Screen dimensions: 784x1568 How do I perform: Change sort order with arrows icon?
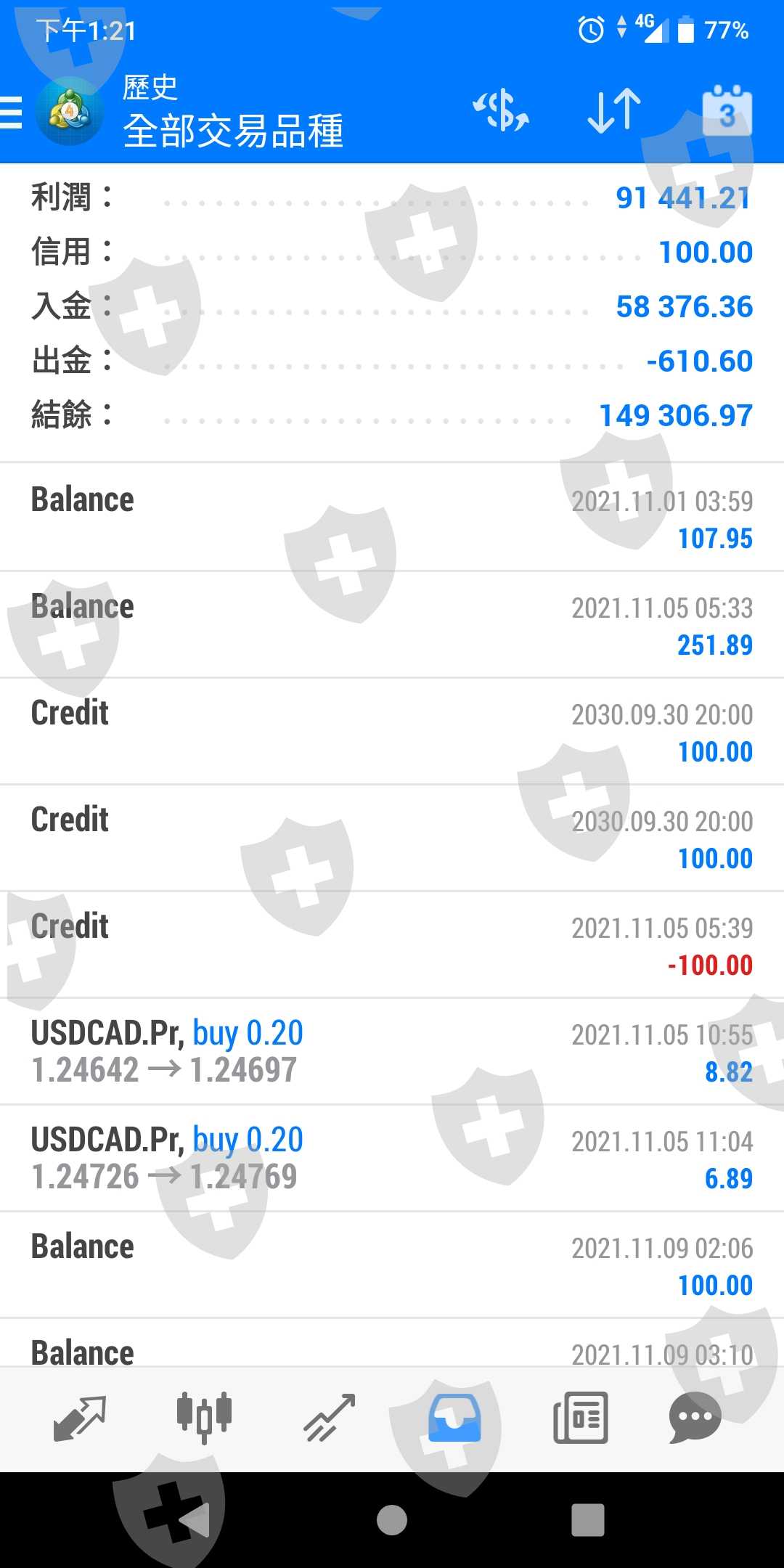tap(614, 111)
